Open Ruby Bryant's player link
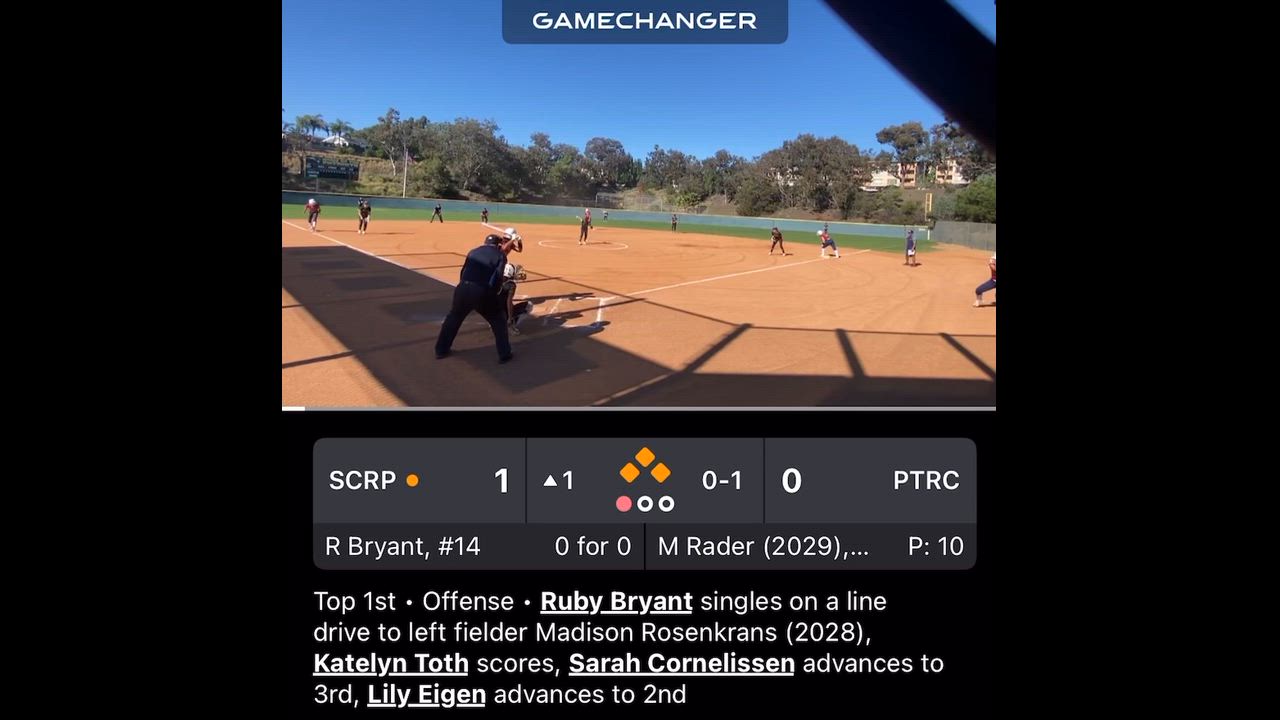Screen dimensions: 1280x720 [x=616, y=602]
